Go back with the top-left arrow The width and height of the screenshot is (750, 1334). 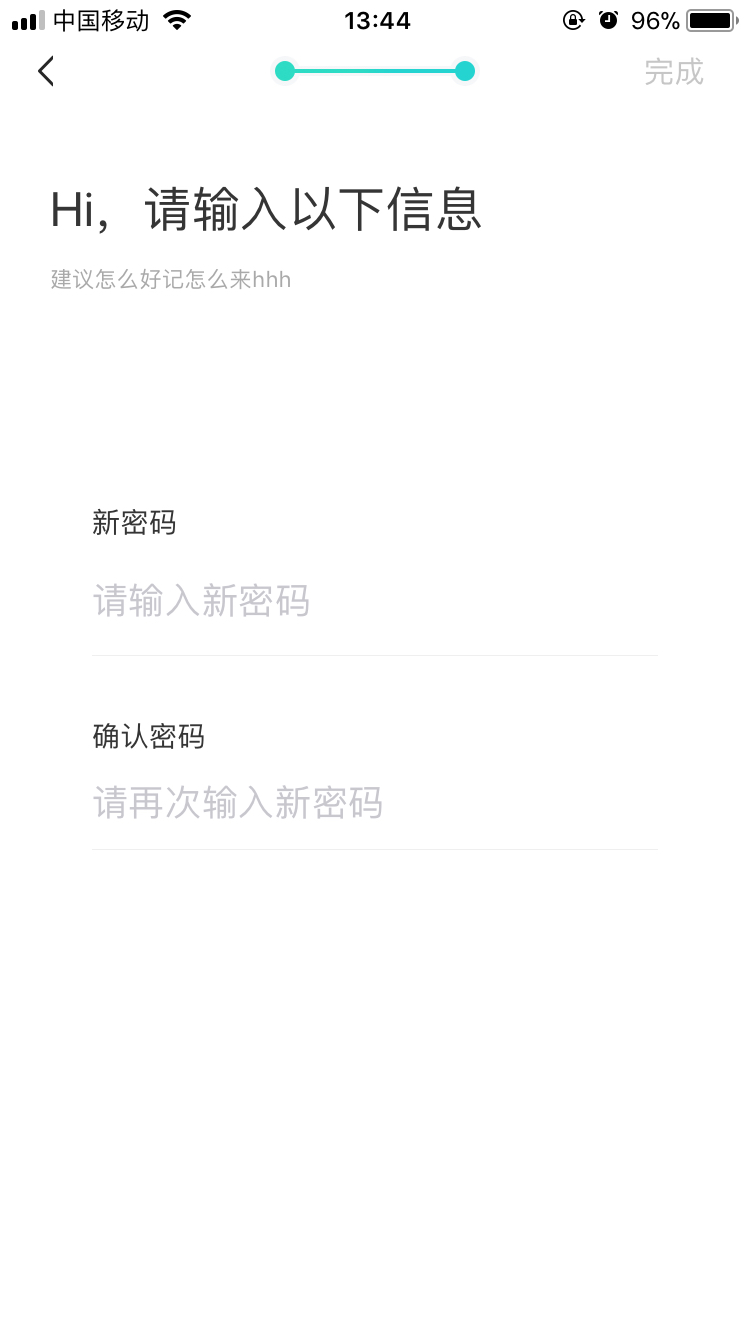(x=46, y=71)
